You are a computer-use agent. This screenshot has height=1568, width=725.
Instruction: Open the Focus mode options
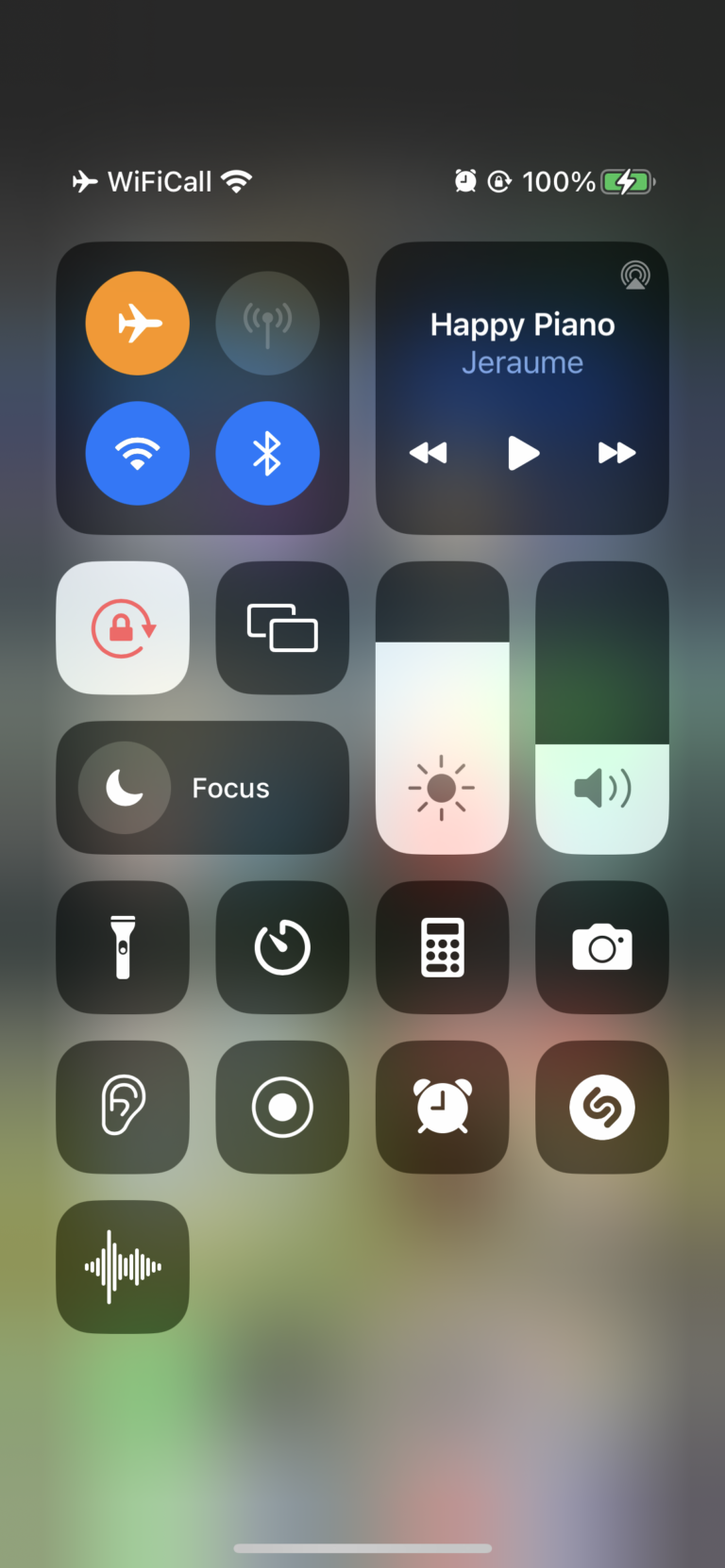202,788
